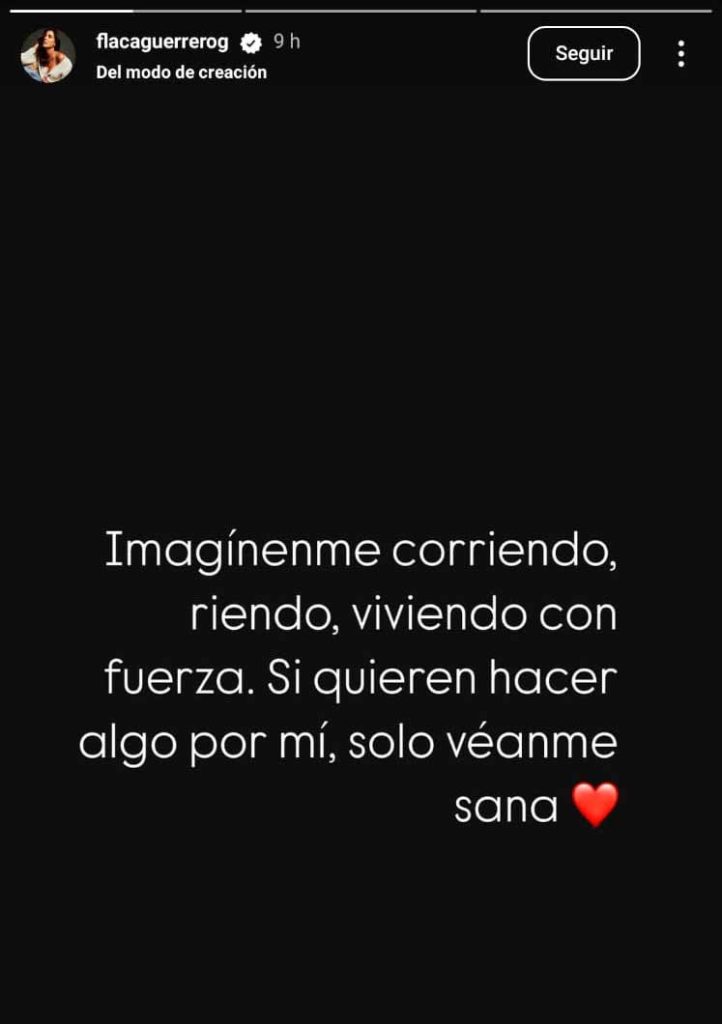Viewport: 722px width, 1024px height.
Task: Tap the 'Del modo de creación' label
Action: (x=181, y=72)
